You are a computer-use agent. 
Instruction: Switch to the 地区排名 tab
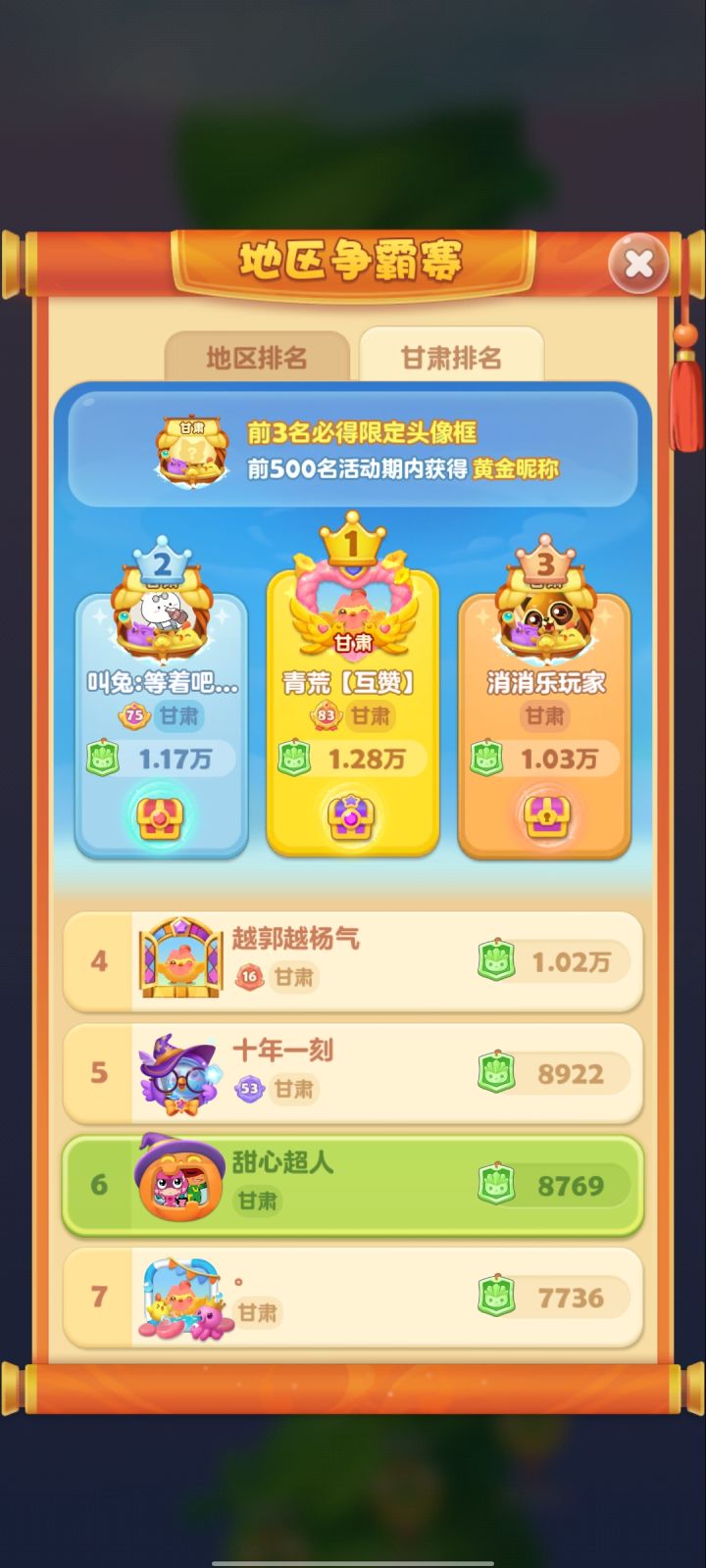[258, 359]
